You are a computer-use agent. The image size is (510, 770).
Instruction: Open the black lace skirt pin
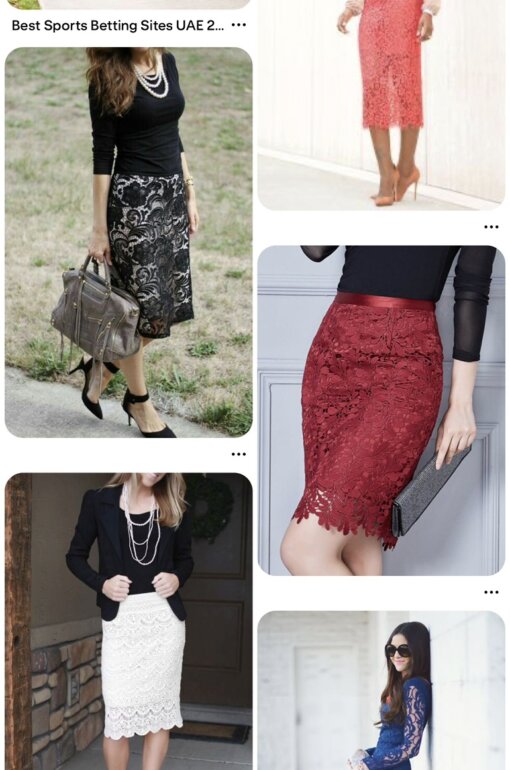point(129,242)
